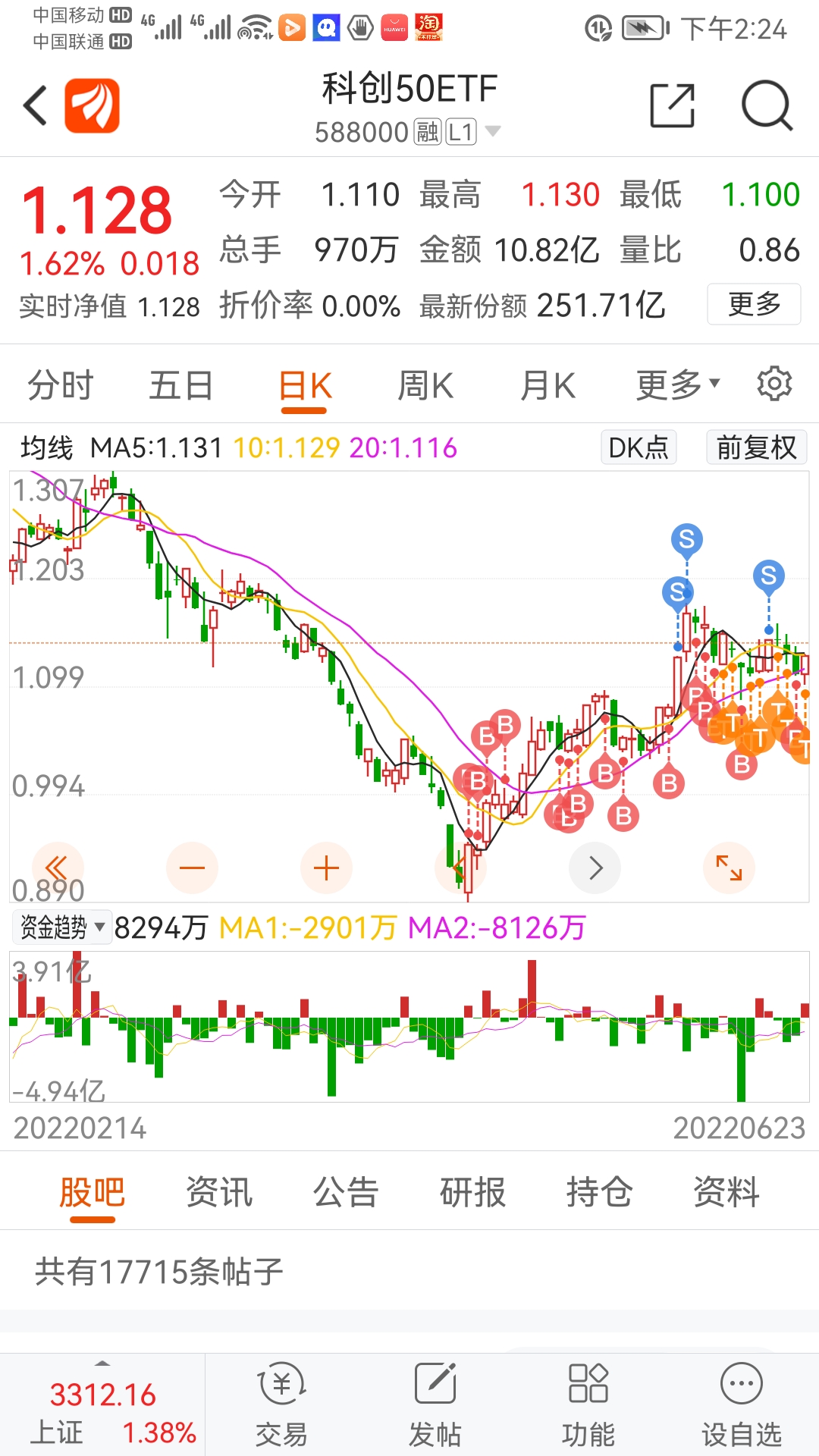Viewport: 819px width, 1456px height.
Task: Tap the fullscreen chart expand icon
Action: (x=729, y=867)
